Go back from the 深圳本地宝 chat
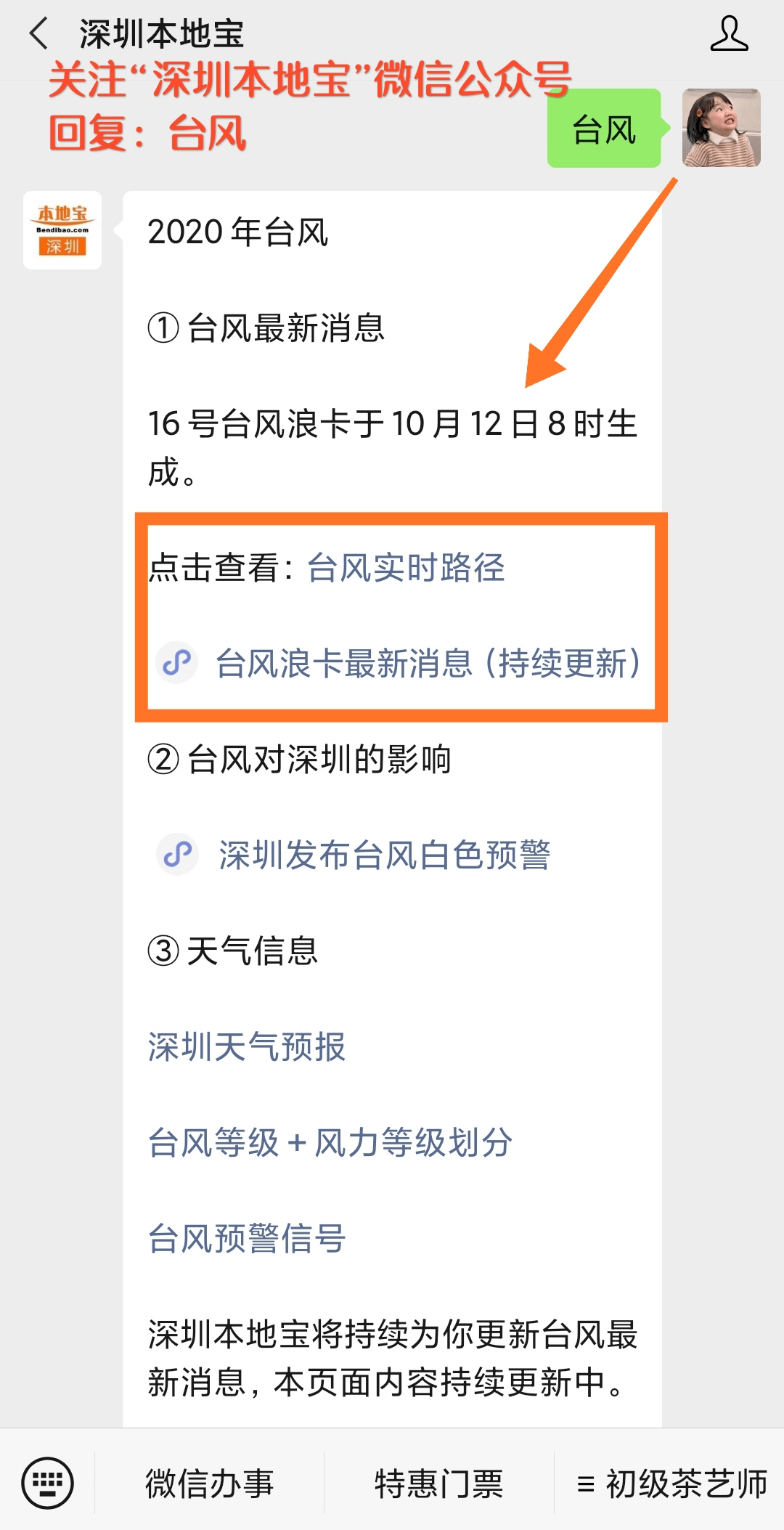Image resolution: width=784 pixels, height=1530 pixels. click(x=39, y=34)
